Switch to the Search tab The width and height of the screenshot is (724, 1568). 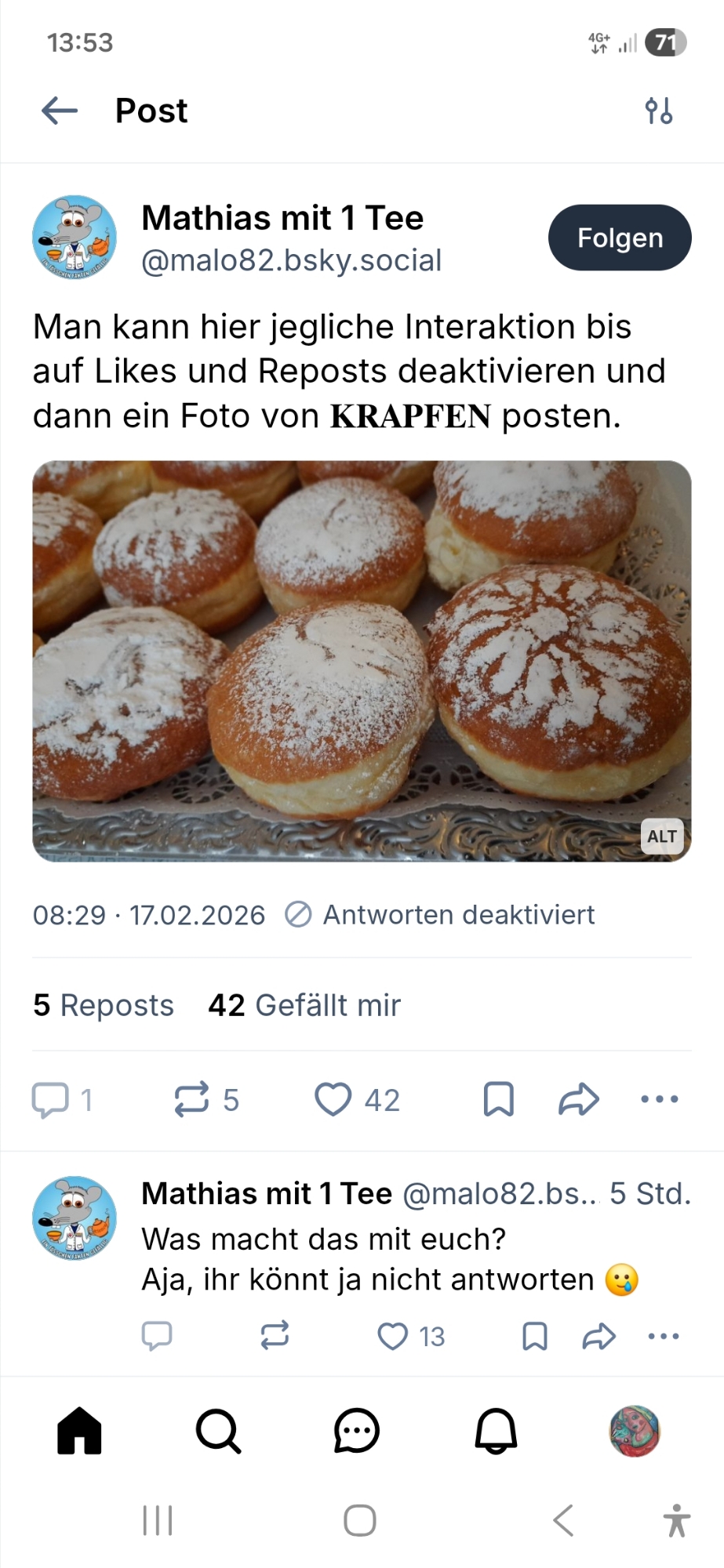[x=218, y=1432]
